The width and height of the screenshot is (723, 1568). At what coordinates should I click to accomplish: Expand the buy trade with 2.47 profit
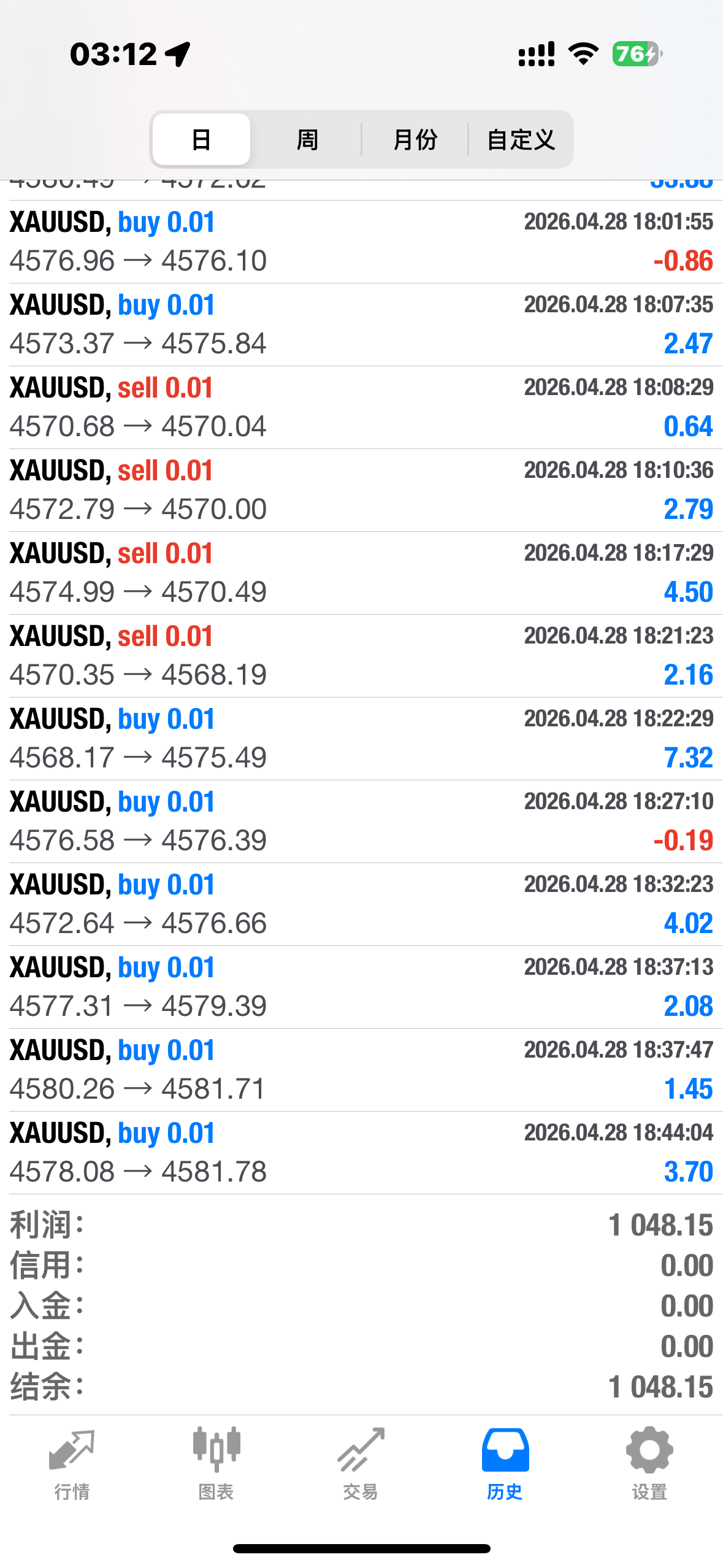pyautogui.click(x=361, y=325)
